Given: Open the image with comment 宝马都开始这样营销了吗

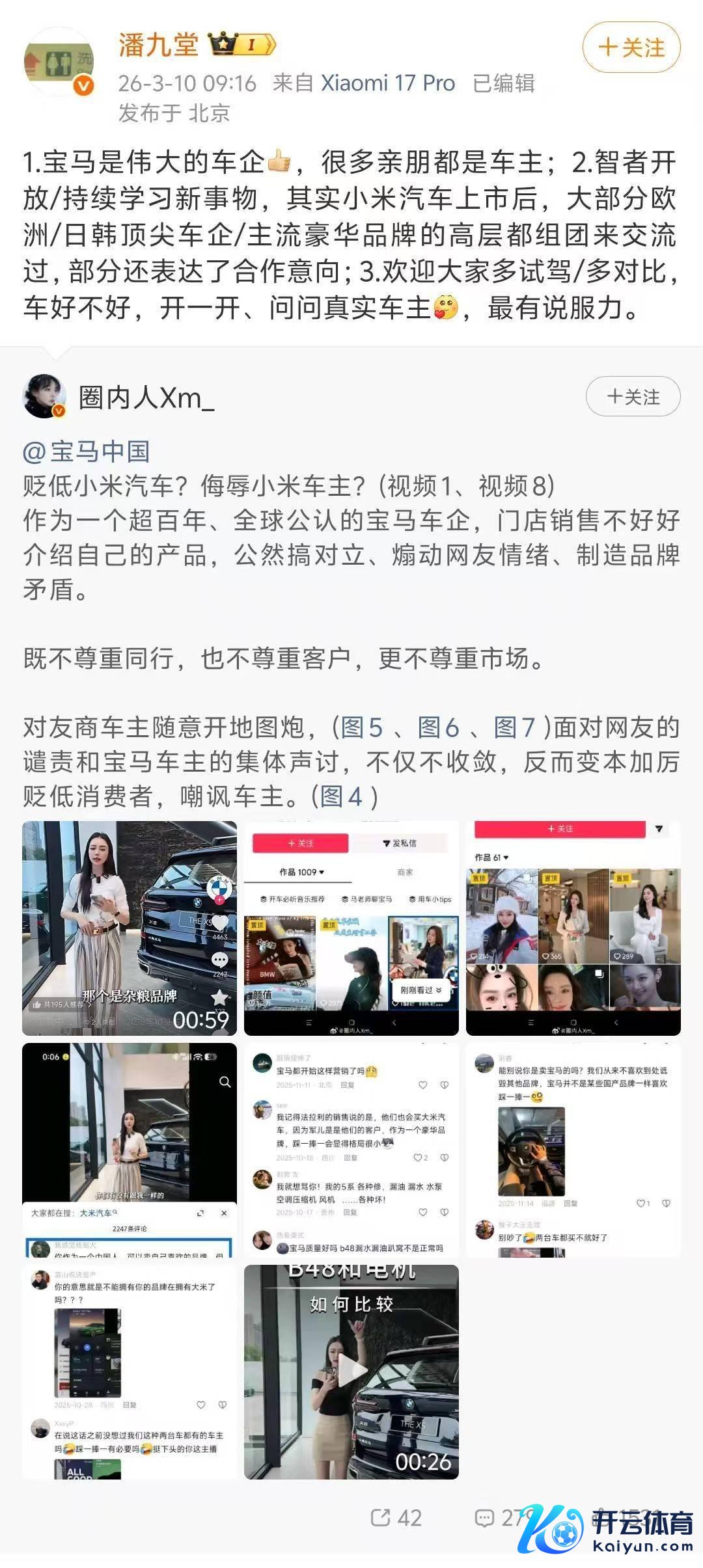Looking at the screenshot, I should 351,1150.
